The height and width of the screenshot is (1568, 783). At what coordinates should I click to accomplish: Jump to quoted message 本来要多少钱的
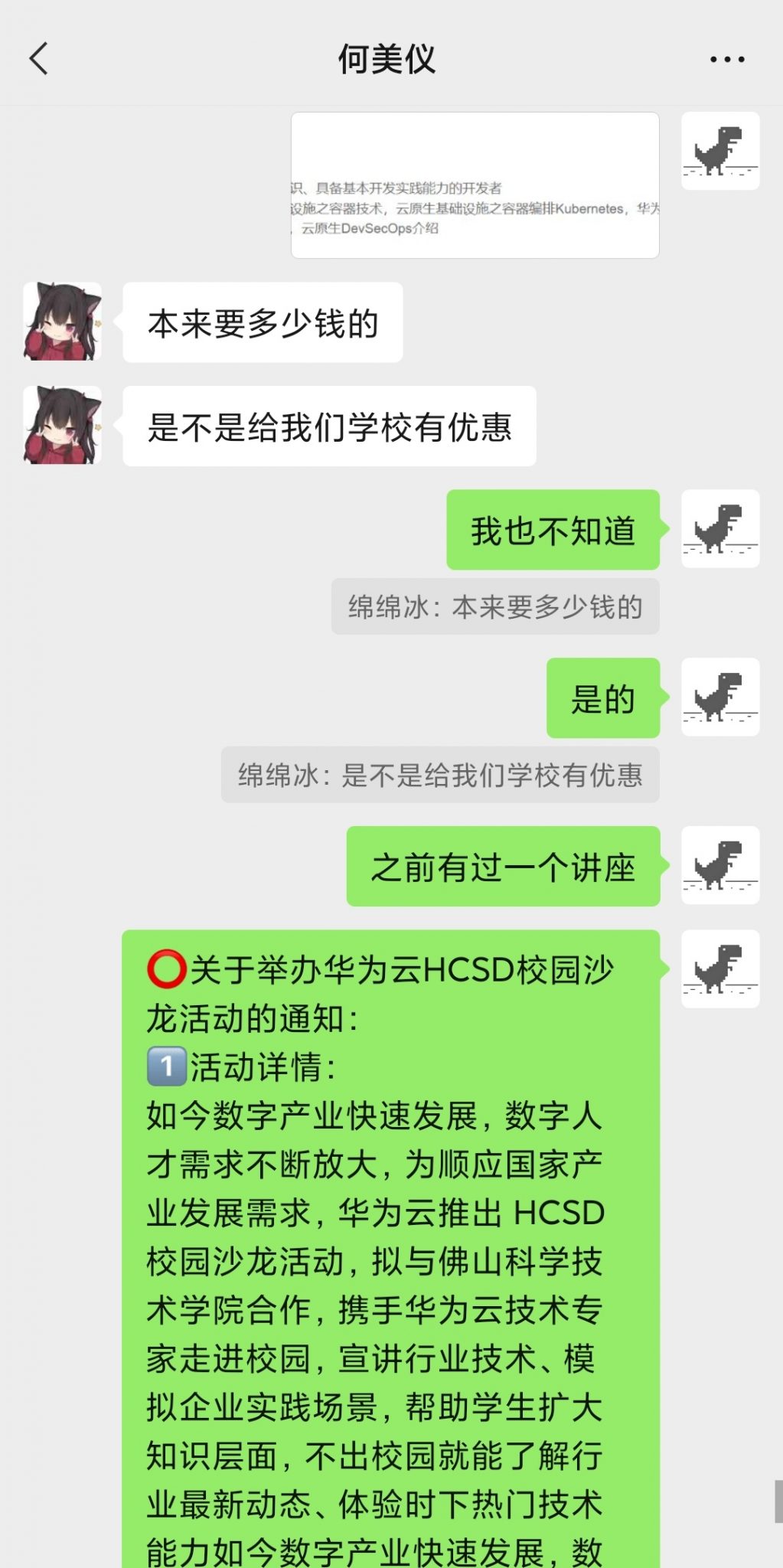494,607
